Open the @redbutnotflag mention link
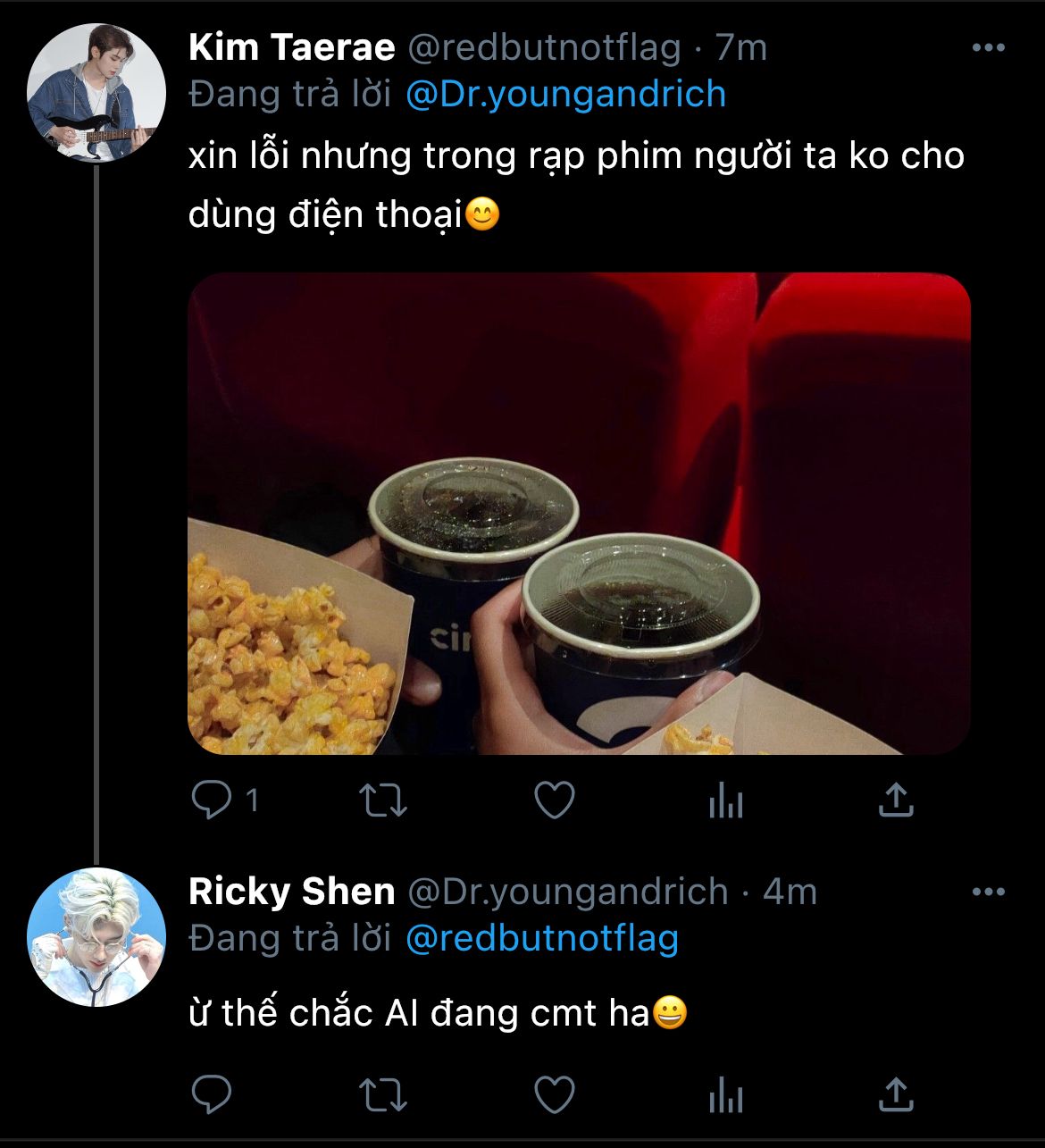 542,938
